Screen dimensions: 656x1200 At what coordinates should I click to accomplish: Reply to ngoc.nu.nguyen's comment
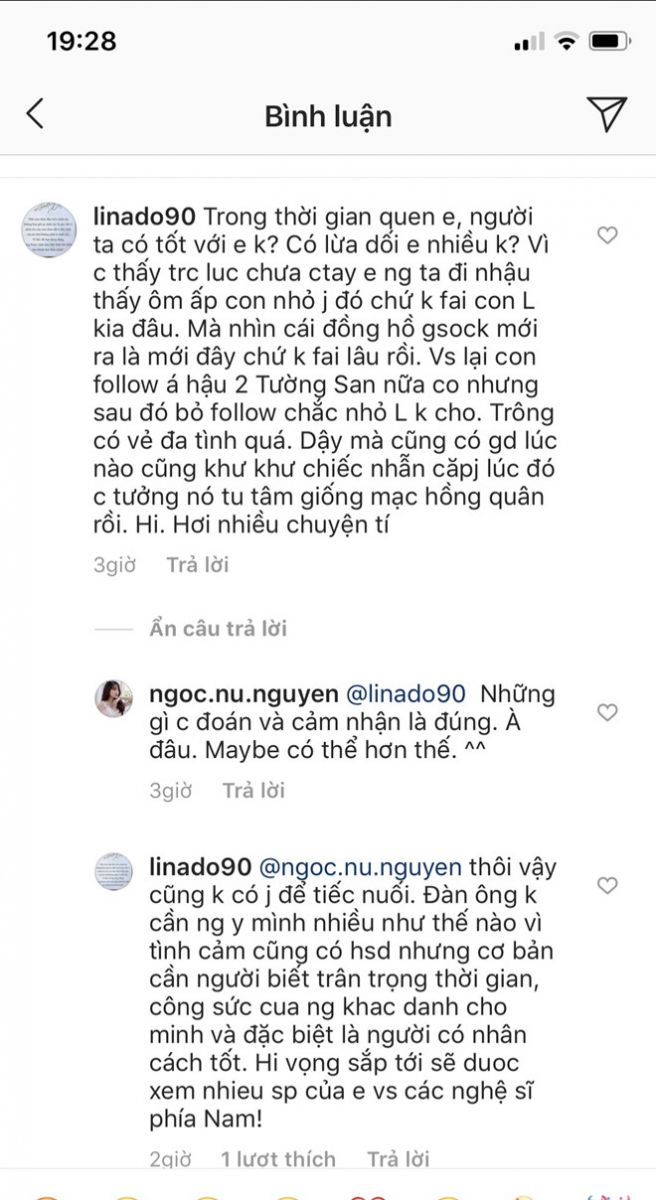(x=253, y=791)
